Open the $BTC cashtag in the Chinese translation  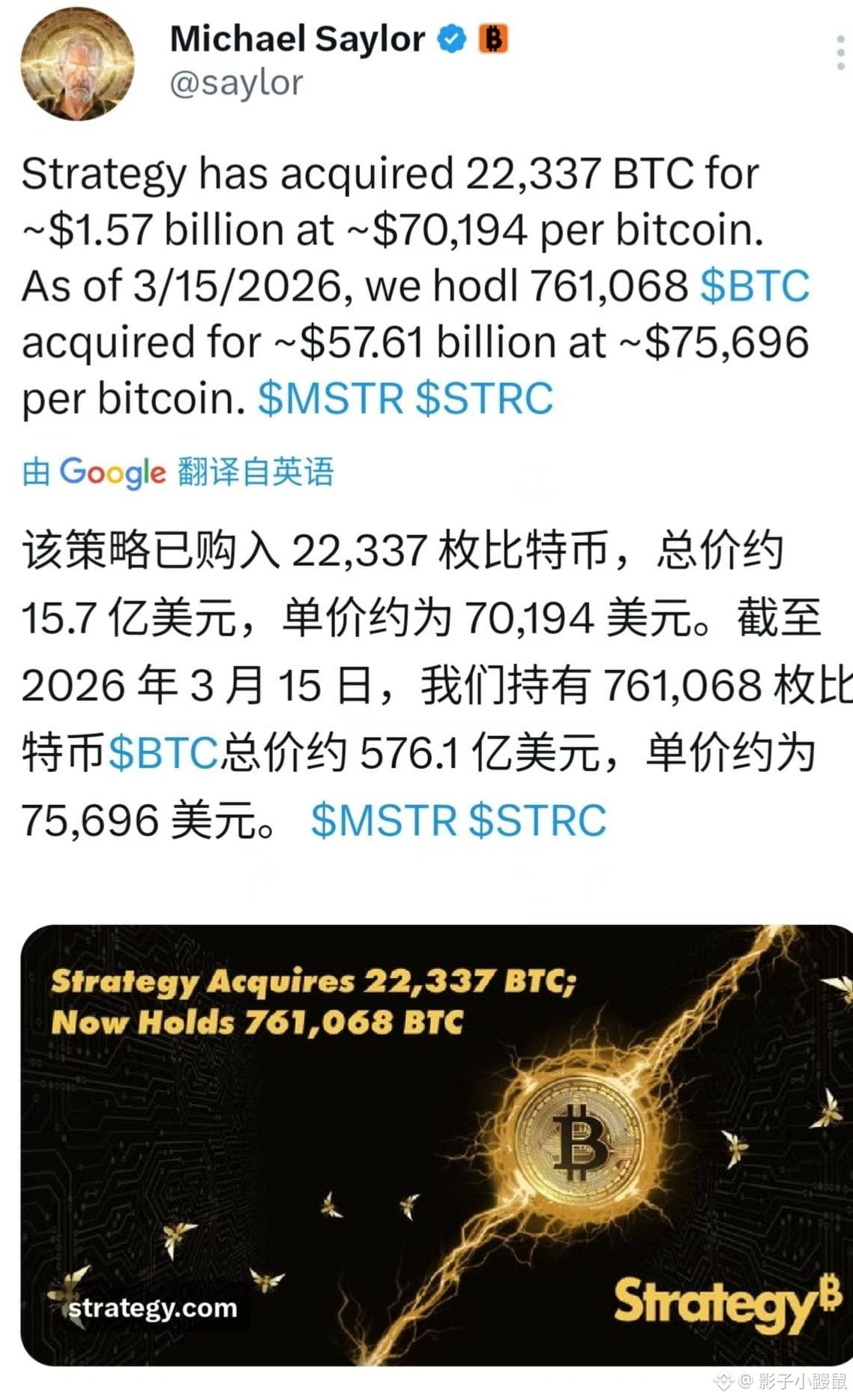163,752
